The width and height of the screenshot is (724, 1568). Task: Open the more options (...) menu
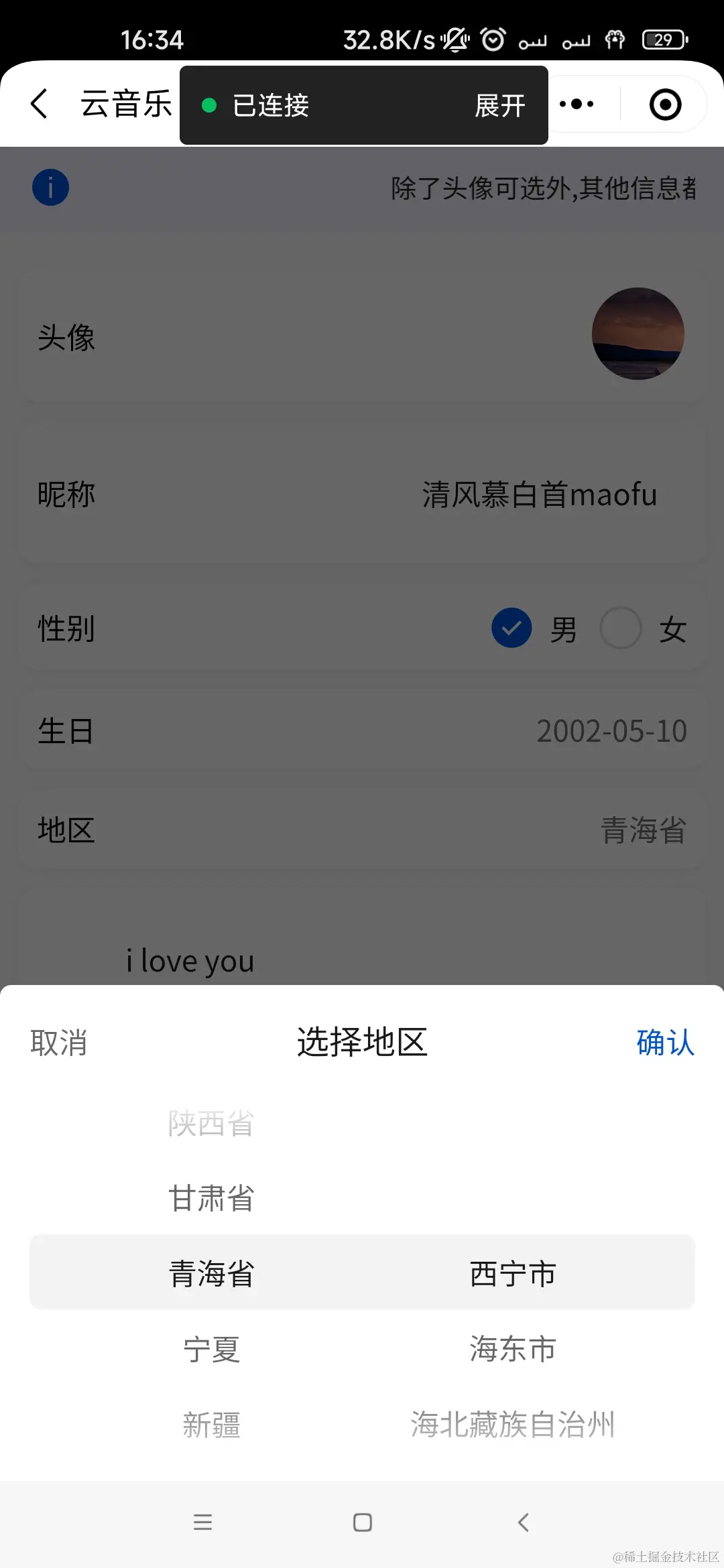pos(578,104)
